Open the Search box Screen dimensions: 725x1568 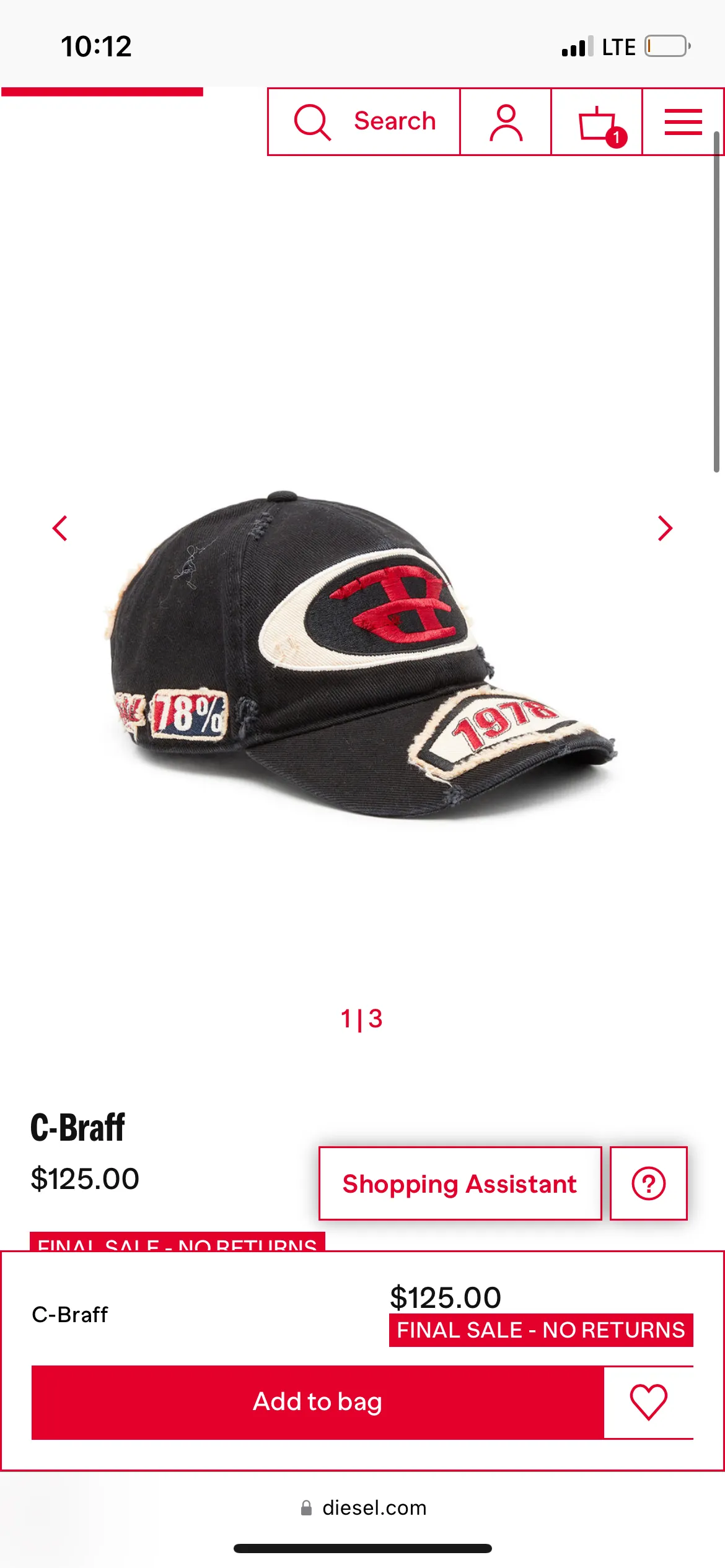click(364, 121)
